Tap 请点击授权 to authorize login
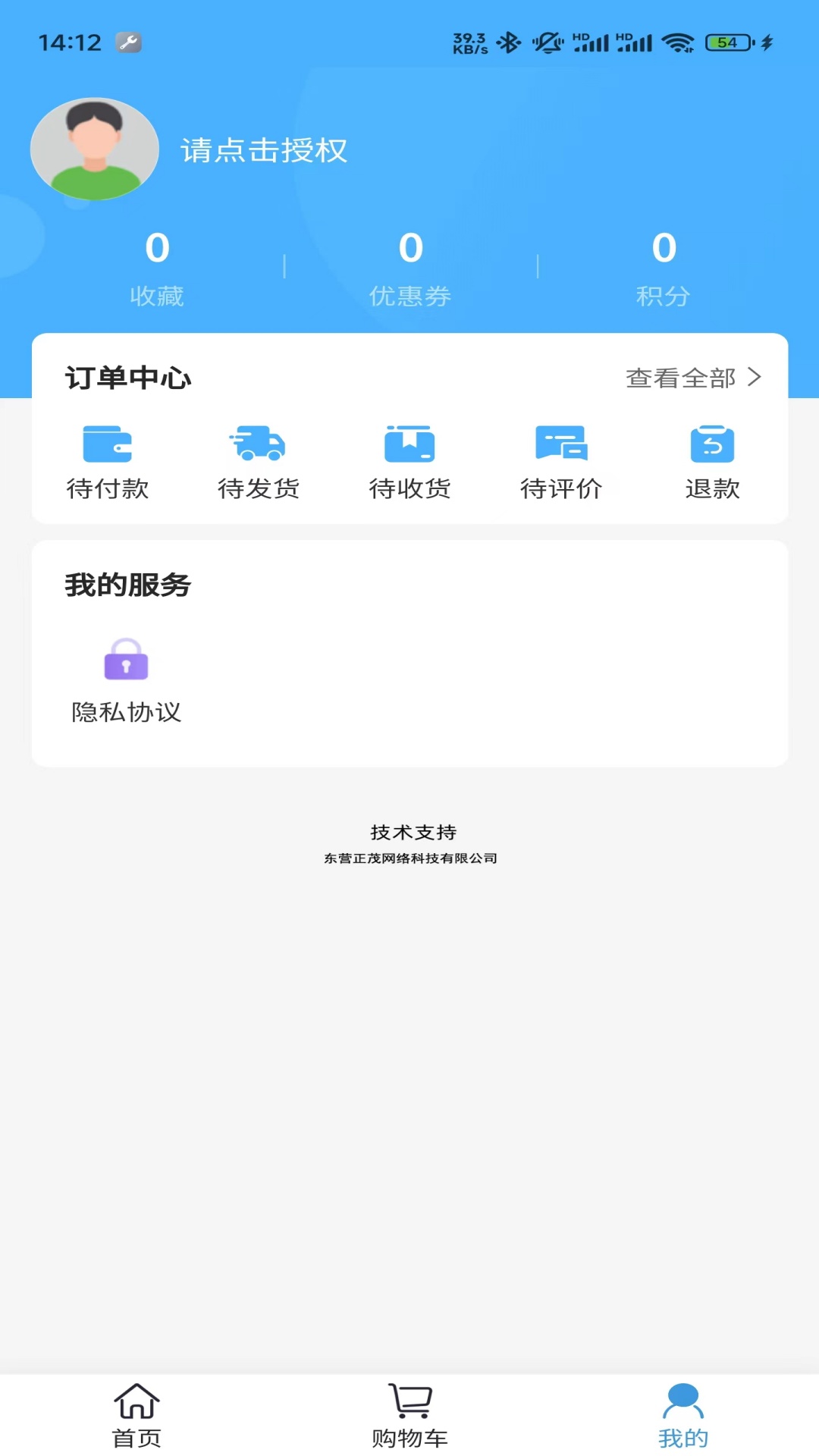 [264, 150]
